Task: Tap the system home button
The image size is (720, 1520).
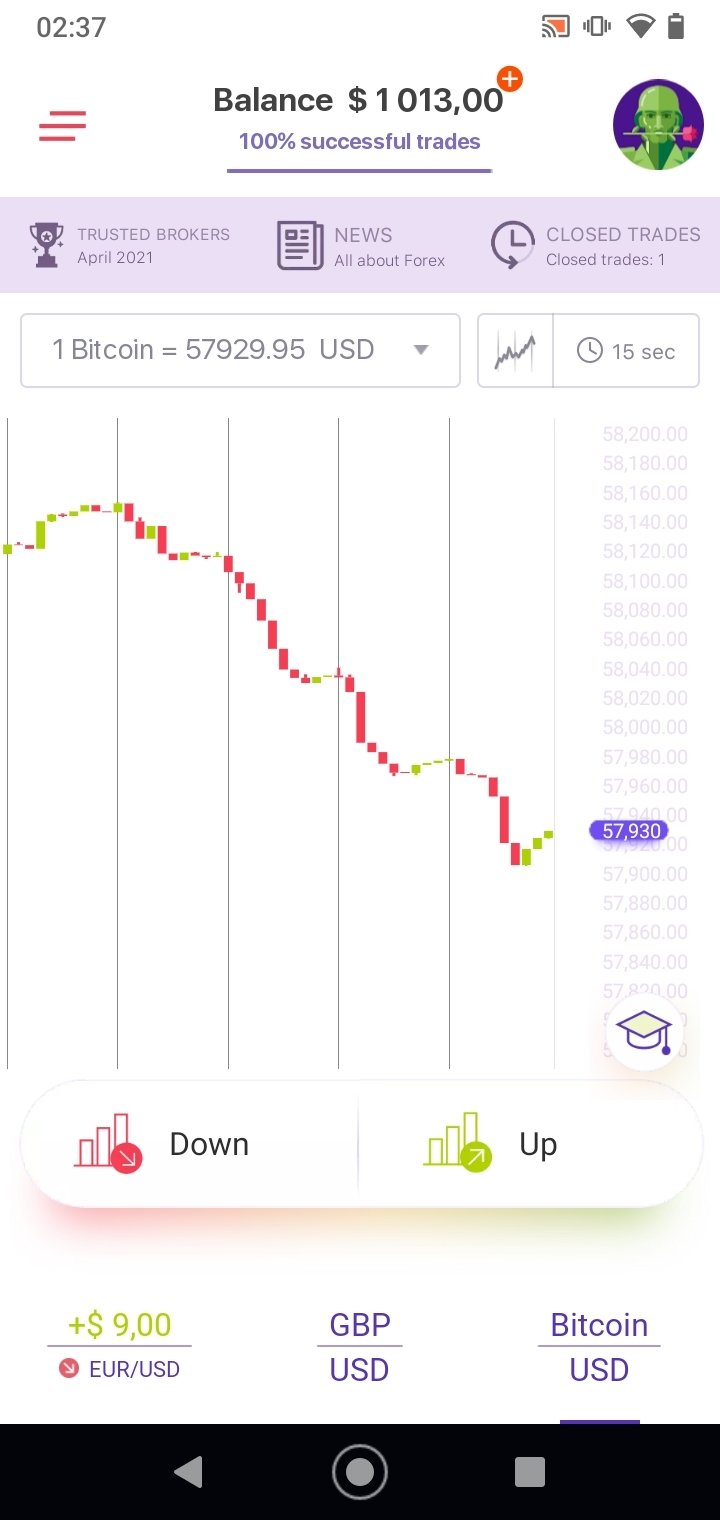Action: [360, 1472]
